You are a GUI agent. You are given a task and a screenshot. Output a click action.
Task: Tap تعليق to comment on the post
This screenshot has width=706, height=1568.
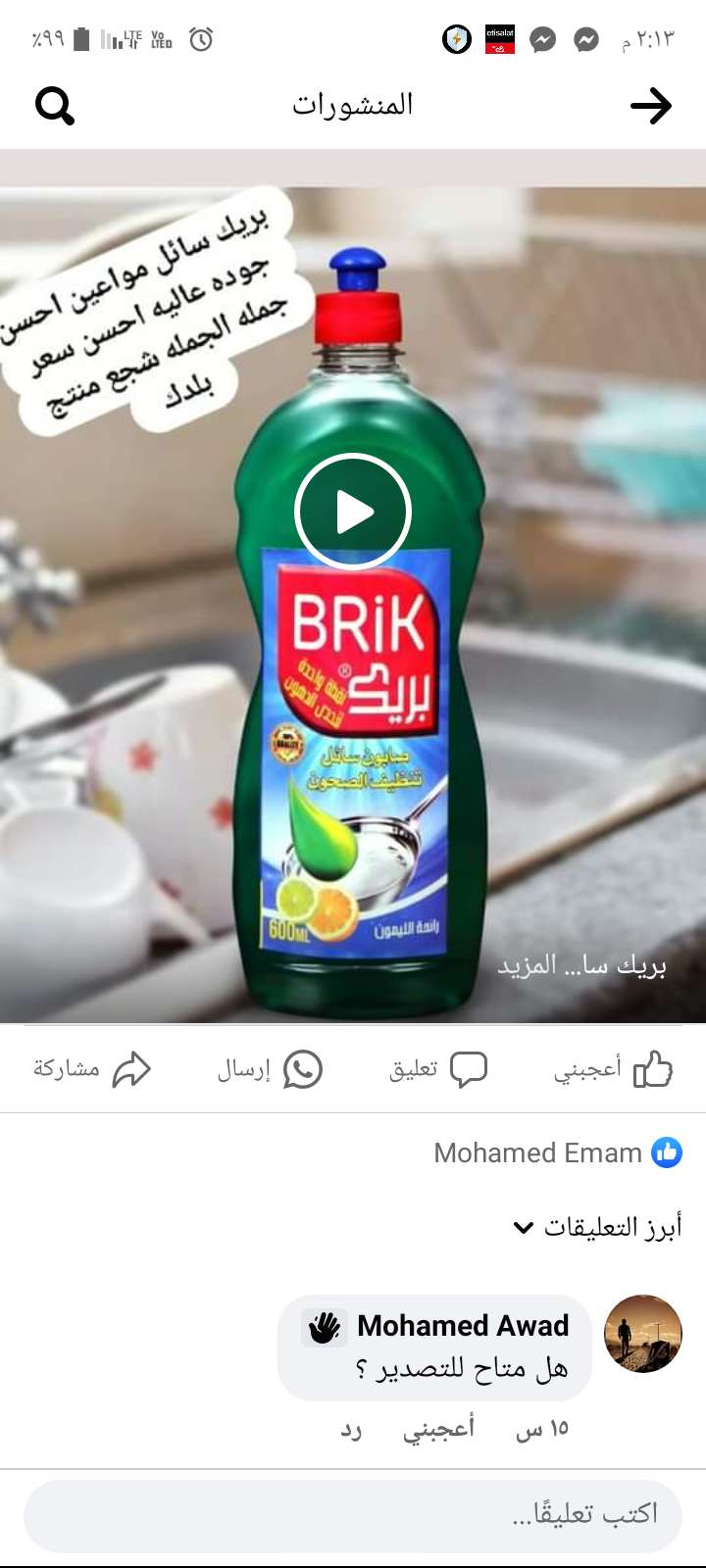(438, 1069)
